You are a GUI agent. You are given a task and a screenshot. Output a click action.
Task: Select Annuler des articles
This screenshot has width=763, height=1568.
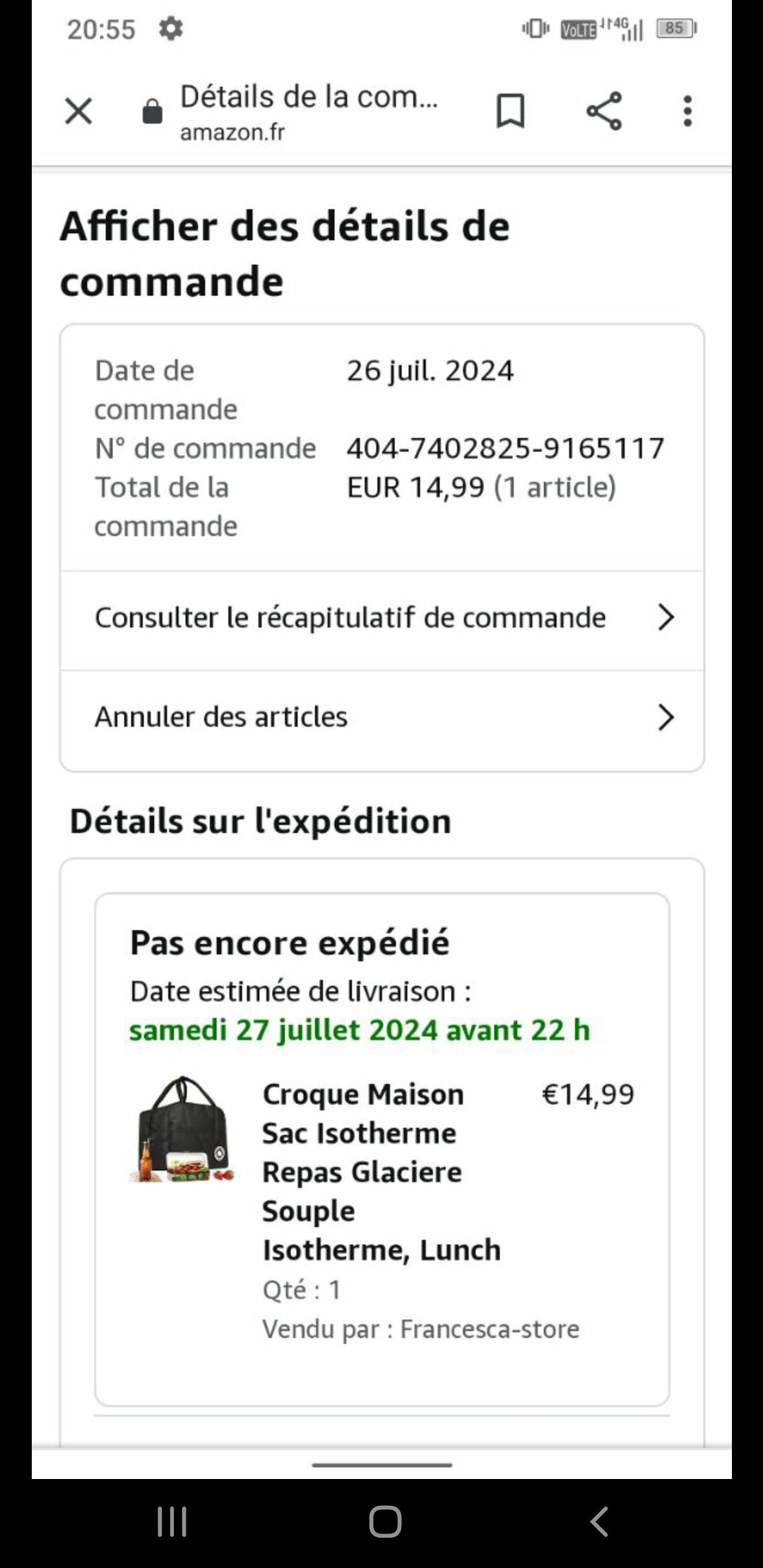coord(381,718)
